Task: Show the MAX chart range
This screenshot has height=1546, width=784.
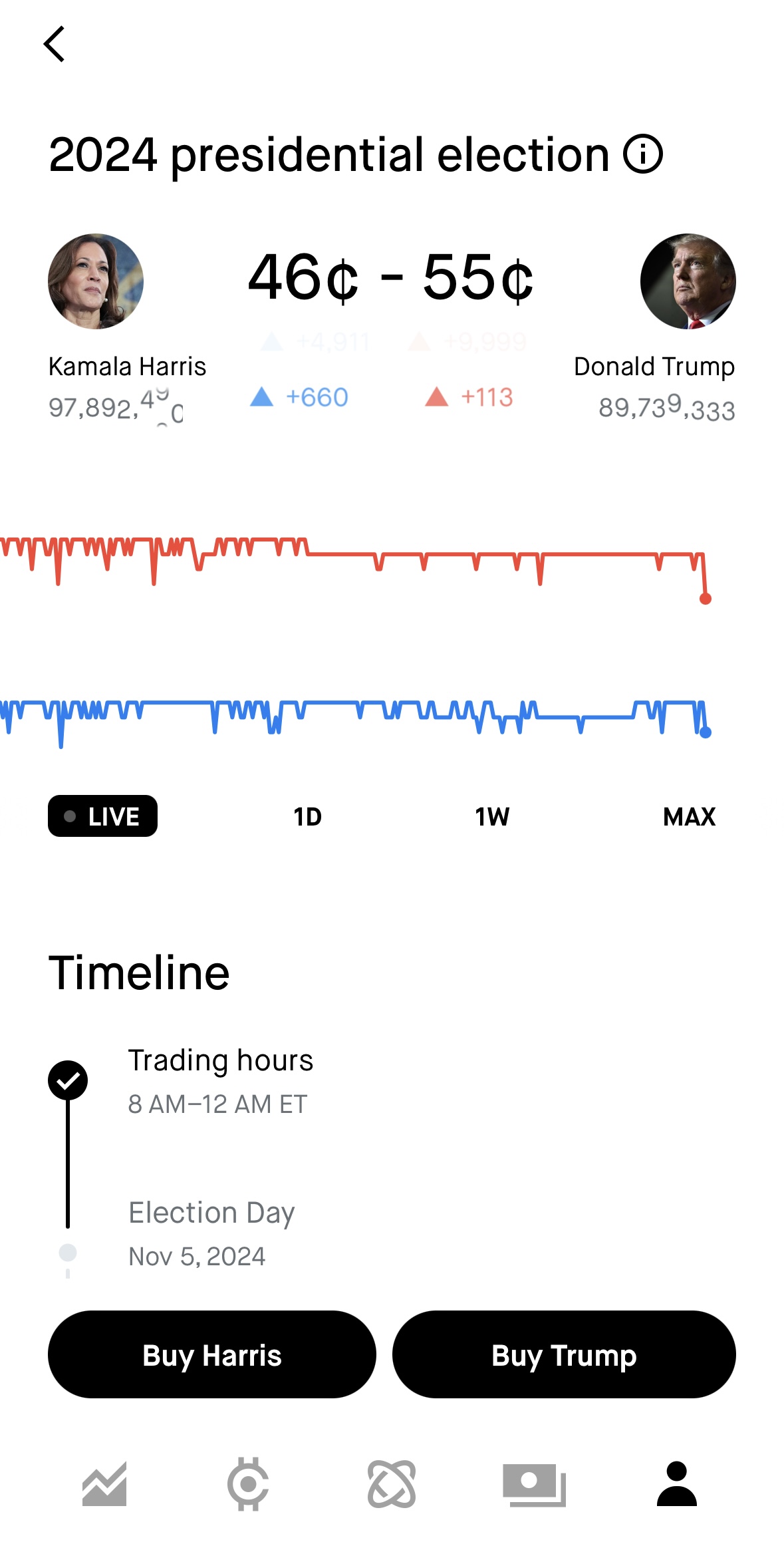Action: point(689,816)
